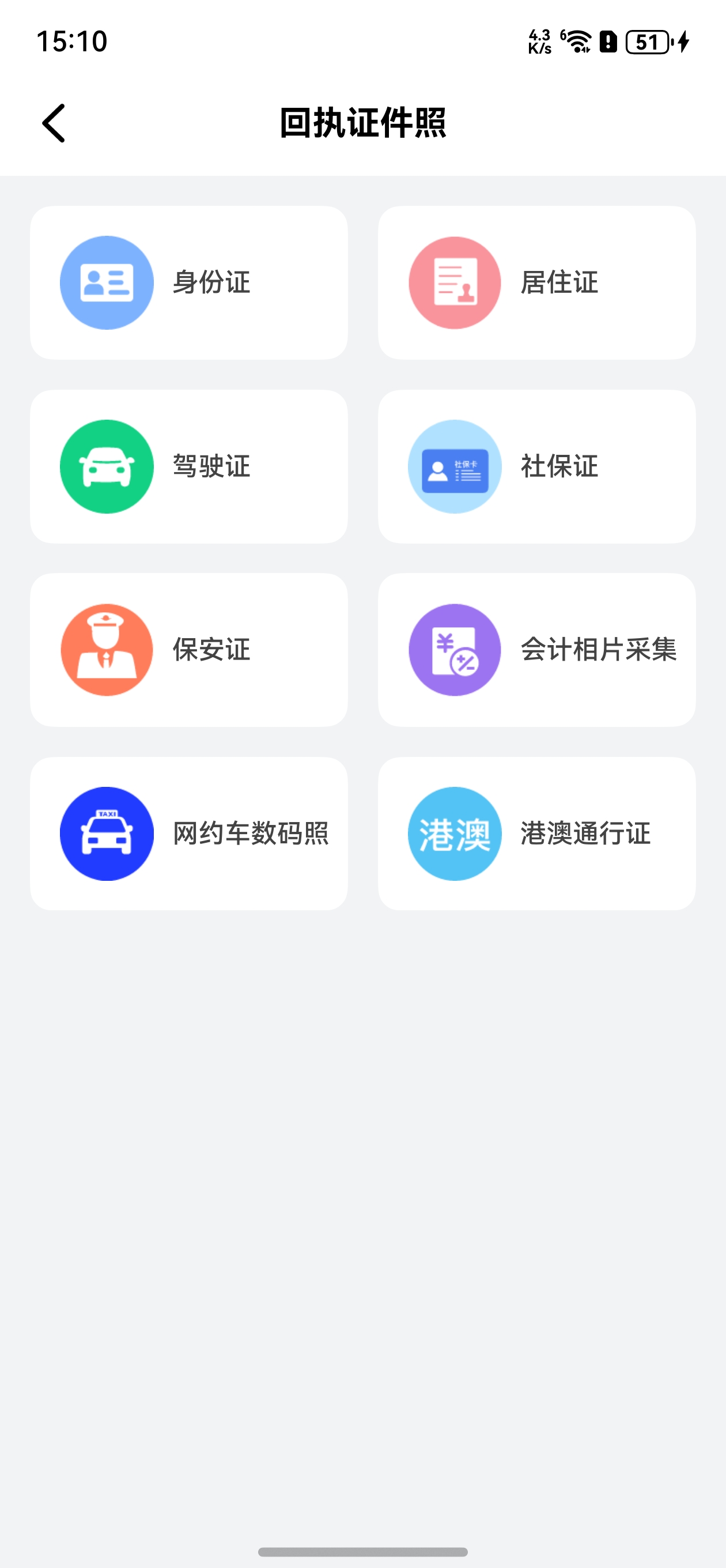Choose 驾驶证 photo type

coord(188,467)
